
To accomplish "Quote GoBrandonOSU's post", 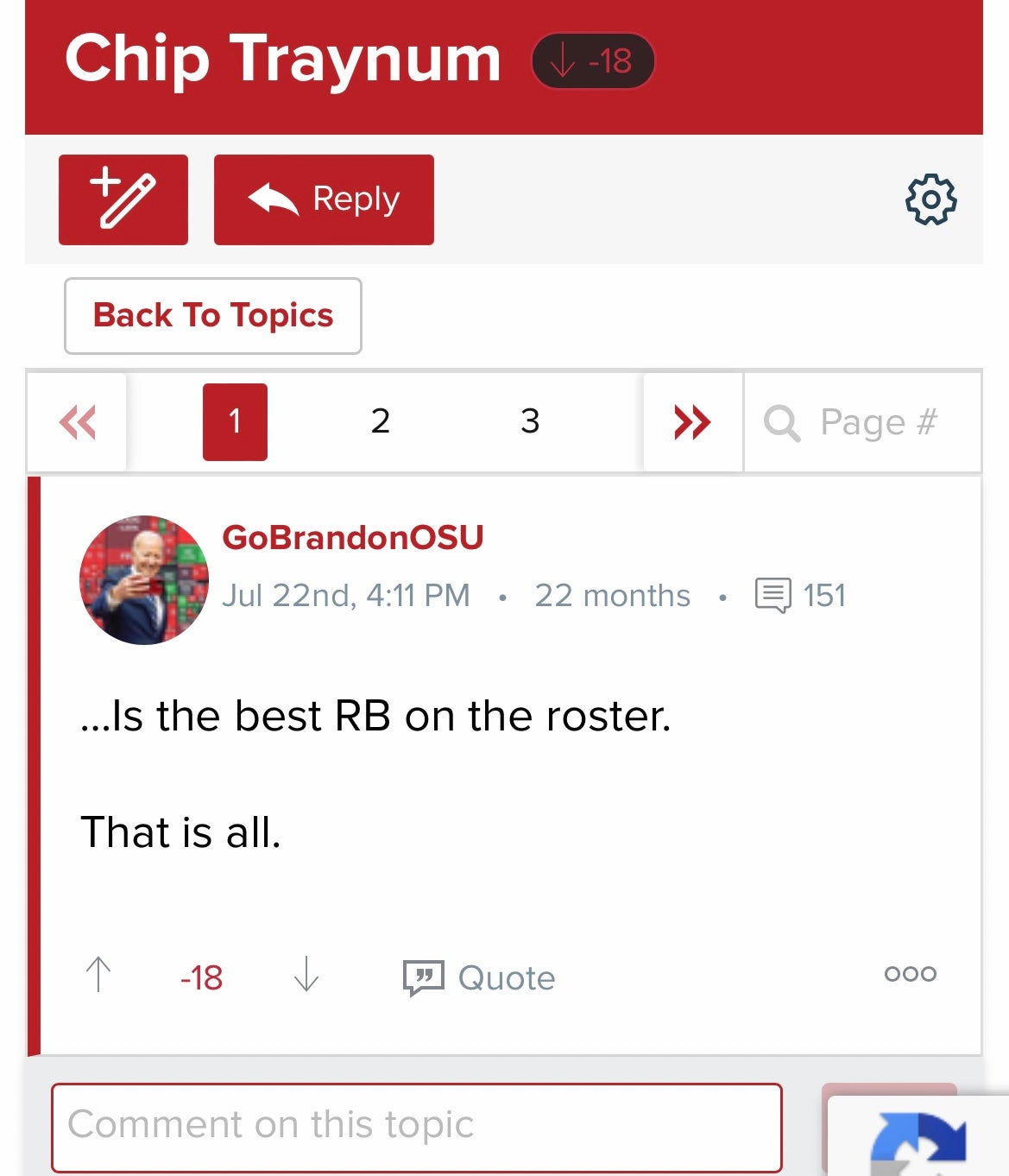I will click(480, 977).
